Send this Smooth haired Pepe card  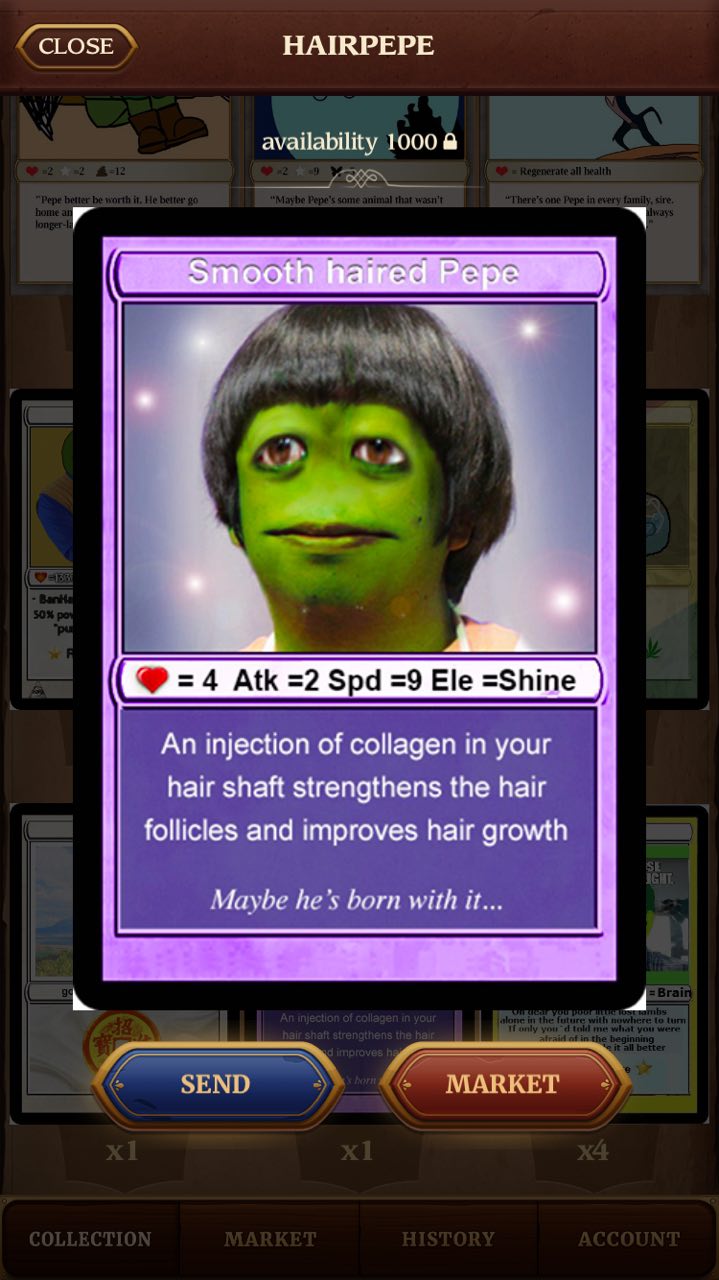216,1085
